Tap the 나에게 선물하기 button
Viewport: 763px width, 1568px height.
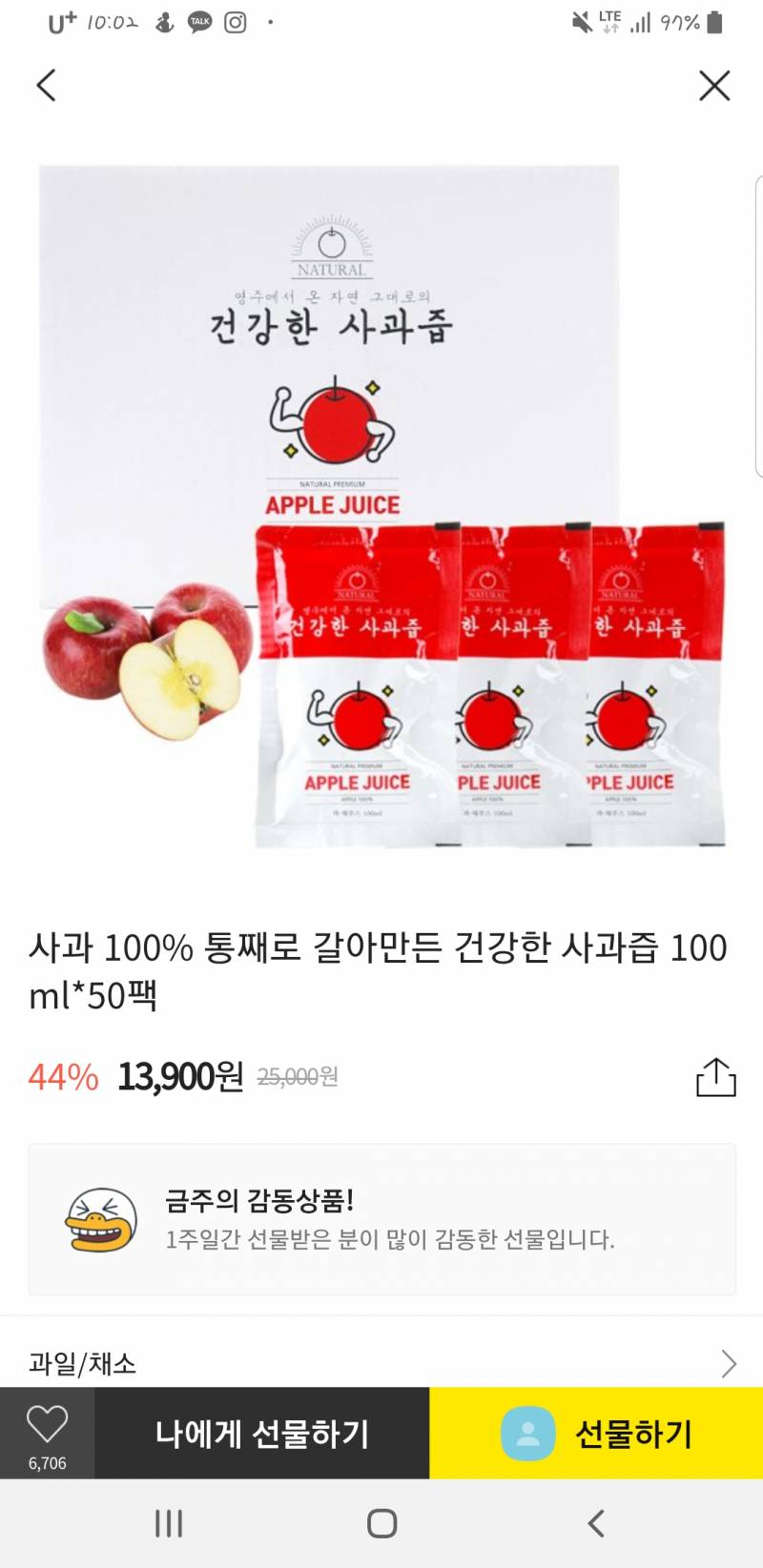pyautogui.click(x=263, y=1431)
